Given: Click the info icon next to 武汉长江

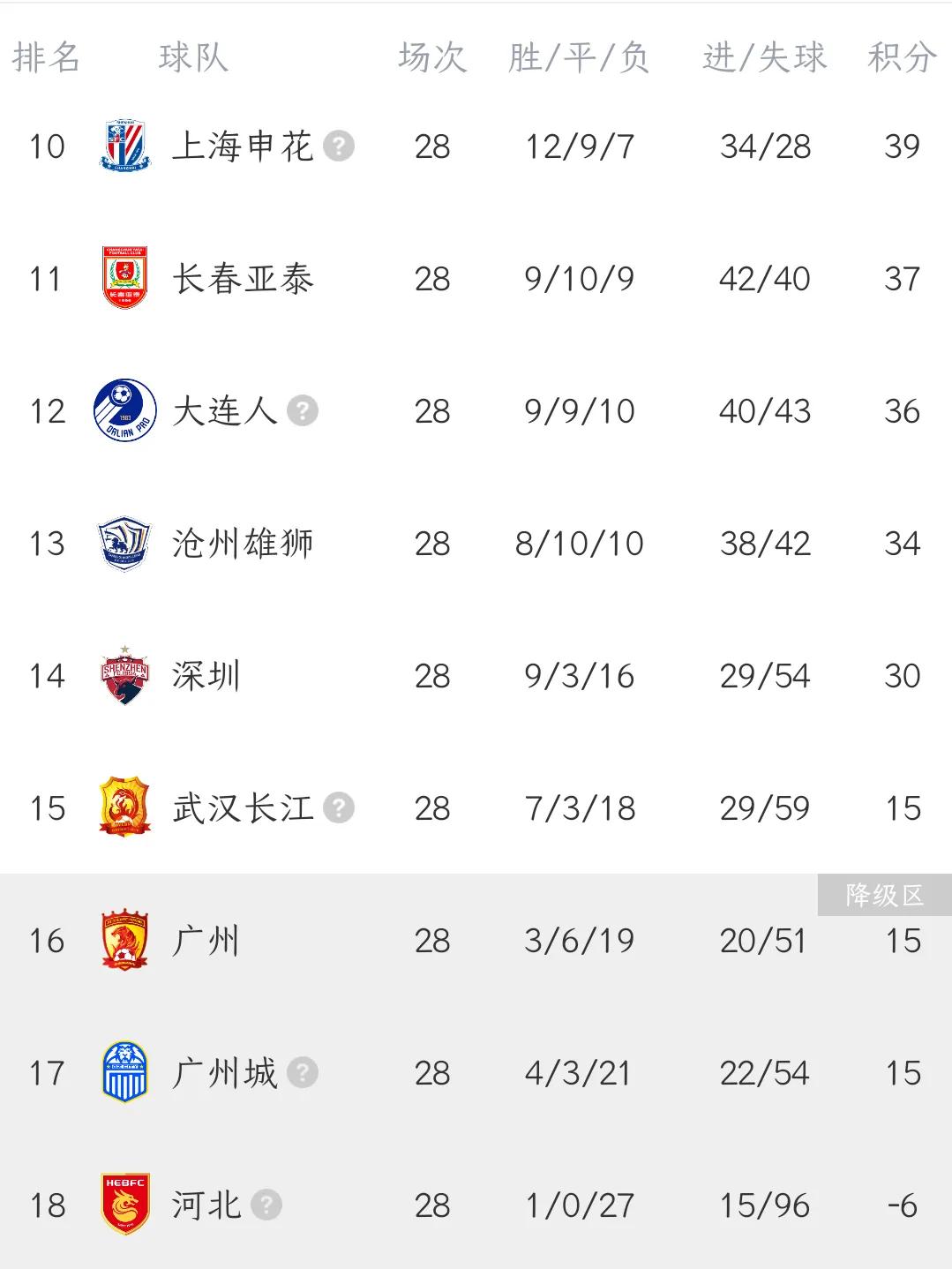Looking at the screenshot, I should tap(341, 807).
